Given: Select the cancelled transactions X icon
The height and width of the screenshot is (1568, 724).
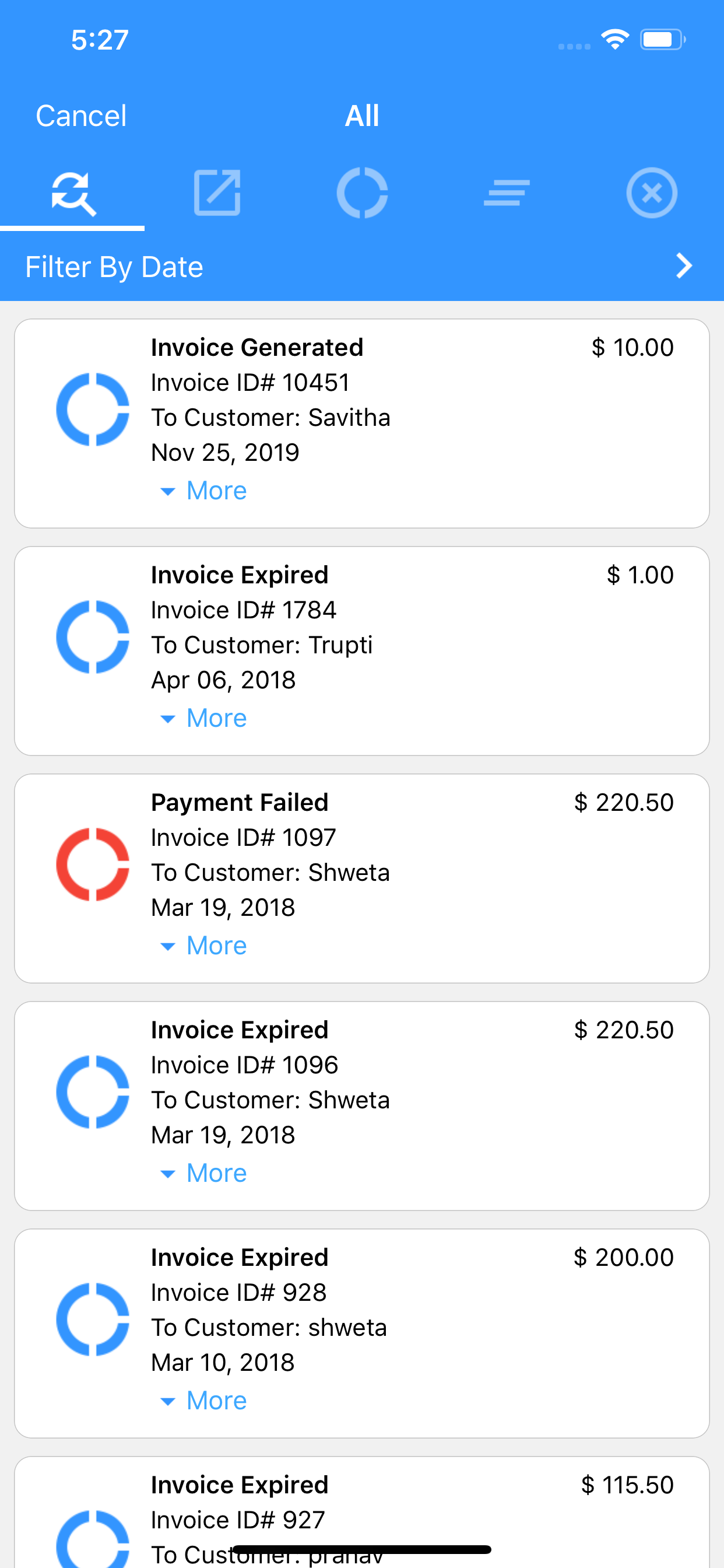Looking at the screenshot, I should coord(652,192).
